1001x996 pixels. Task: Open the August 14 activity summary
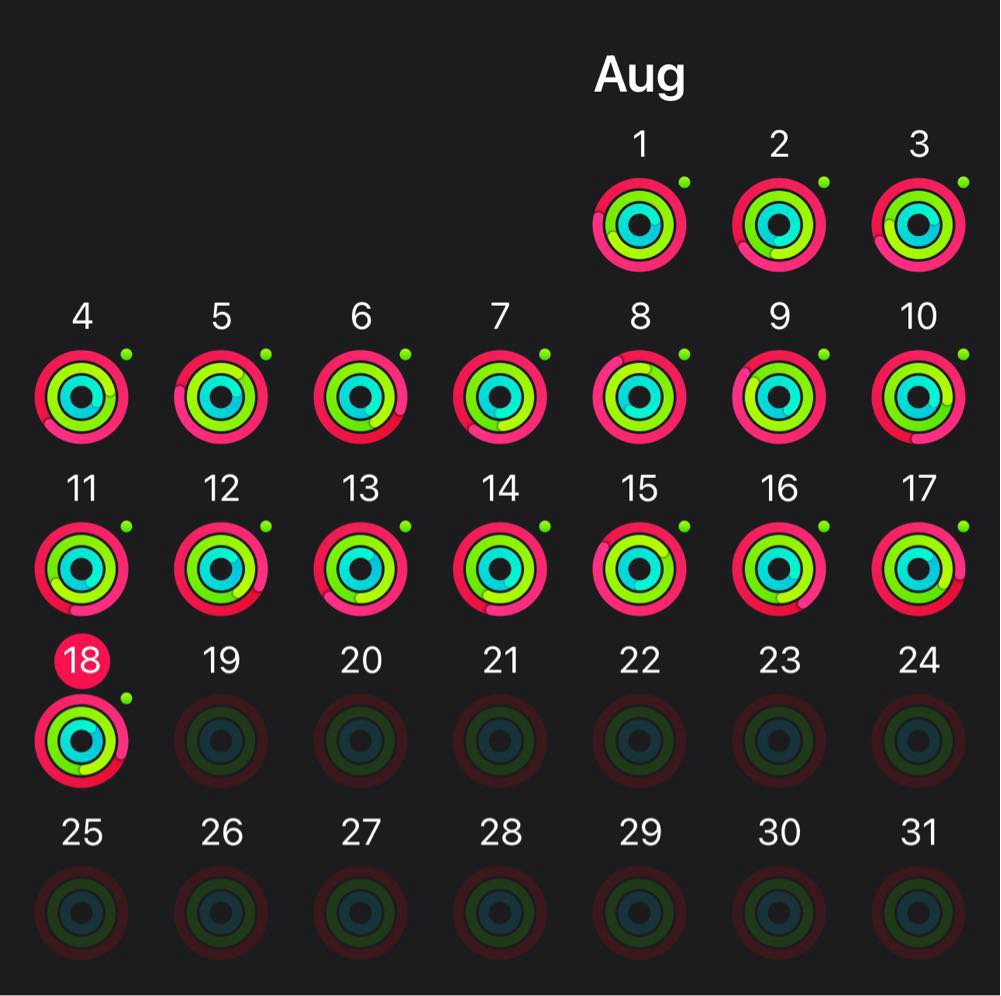pyautogui.click(x=500, y=569)
